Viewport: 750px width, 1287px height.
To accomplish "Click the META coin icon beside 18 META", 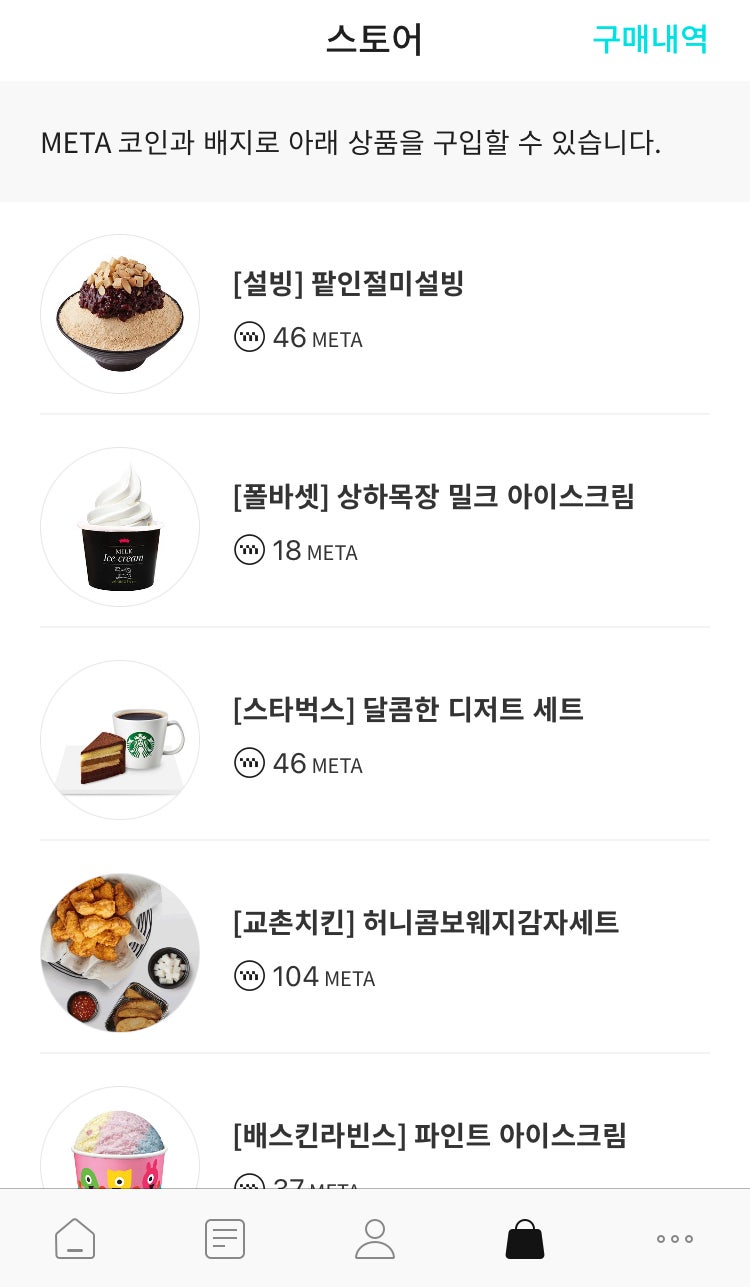I will [249, 550].
